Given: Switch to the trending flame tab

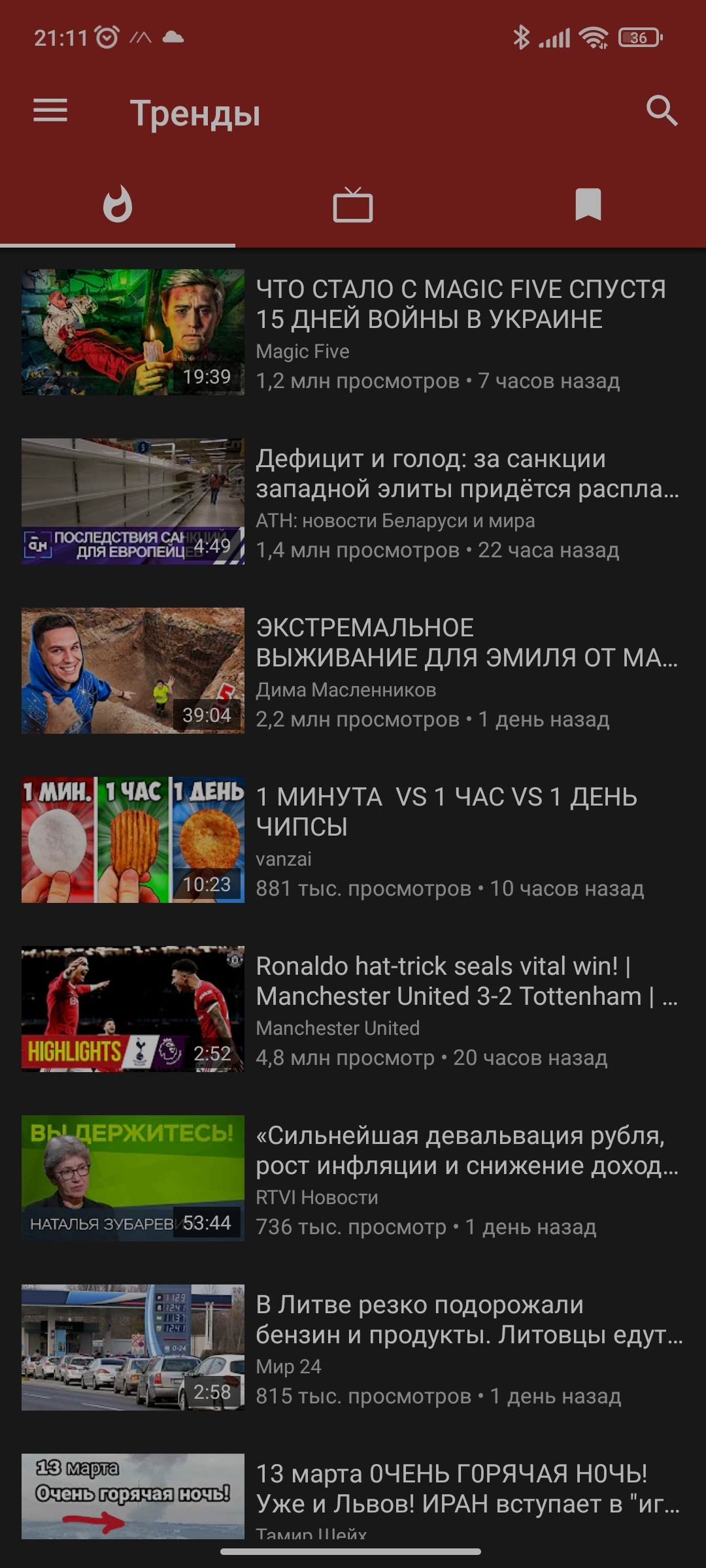Looking at the screenshot, I should [118, 205].
